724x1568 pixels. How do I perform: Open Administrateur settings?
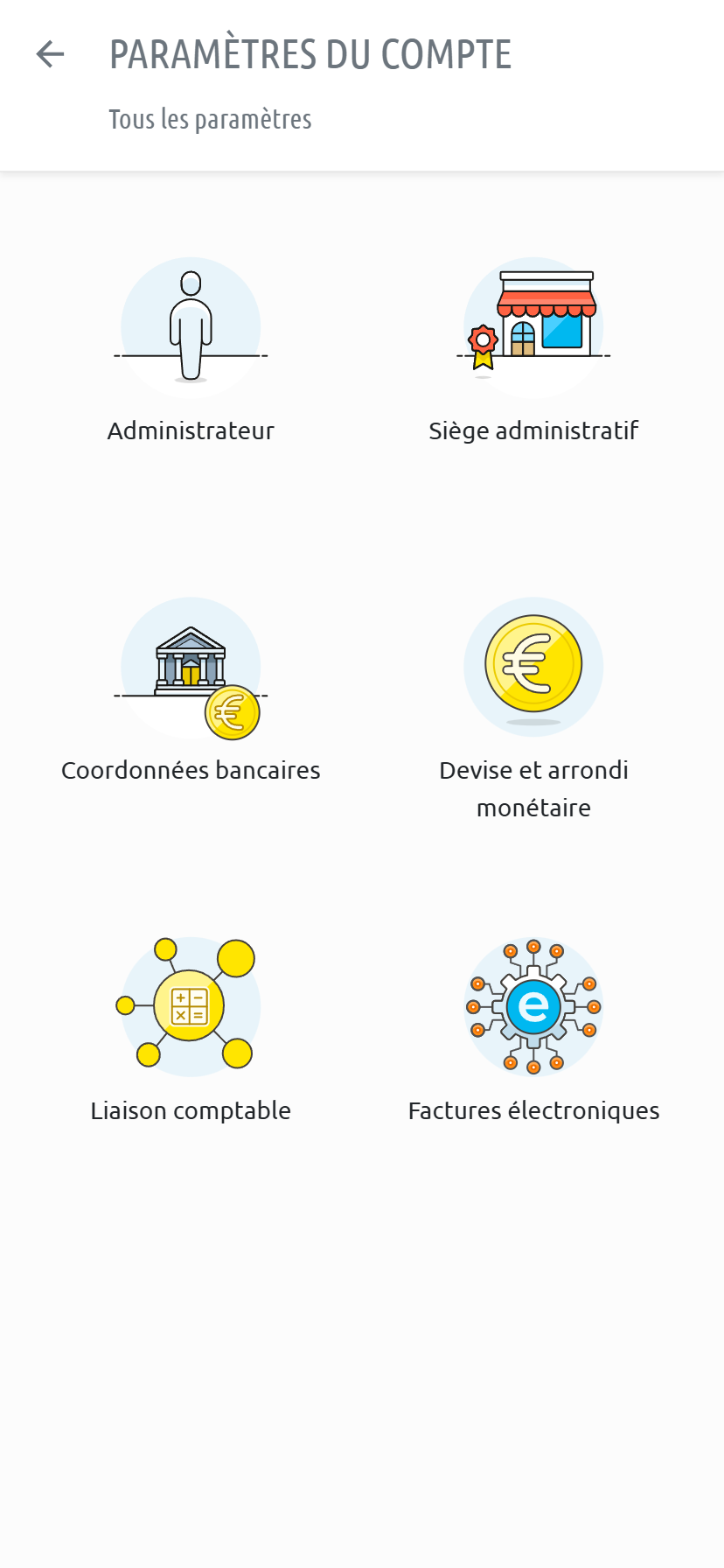pyautogui.click(x=191, y=350)
